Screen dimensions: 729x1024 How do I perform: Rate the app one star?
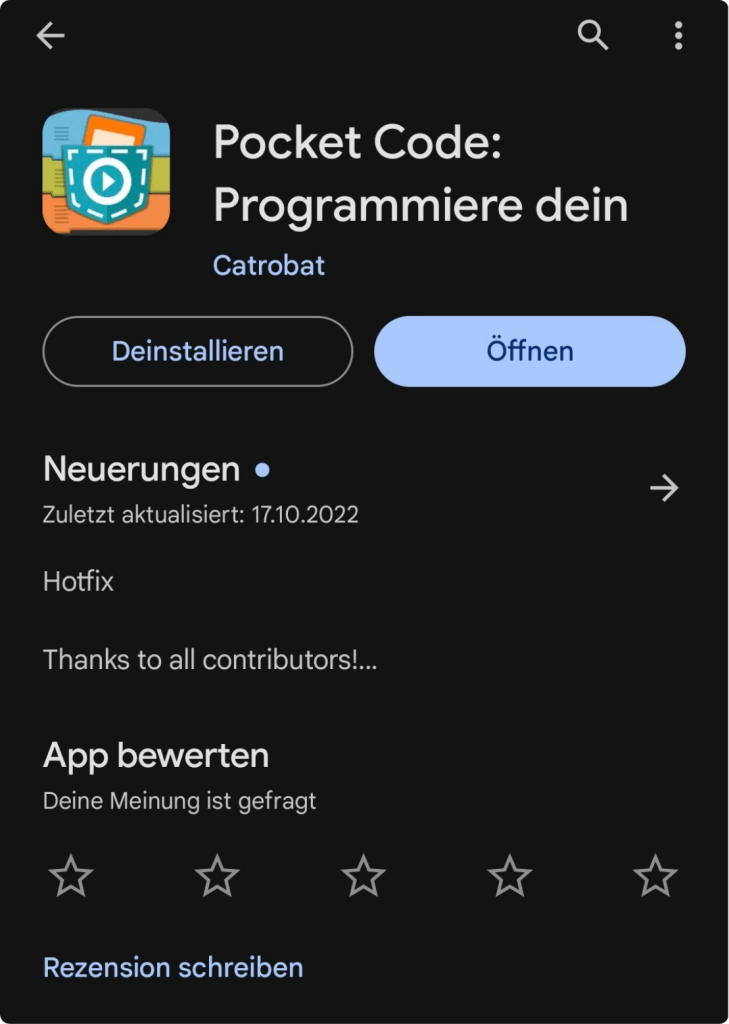[x=70, y=877]
